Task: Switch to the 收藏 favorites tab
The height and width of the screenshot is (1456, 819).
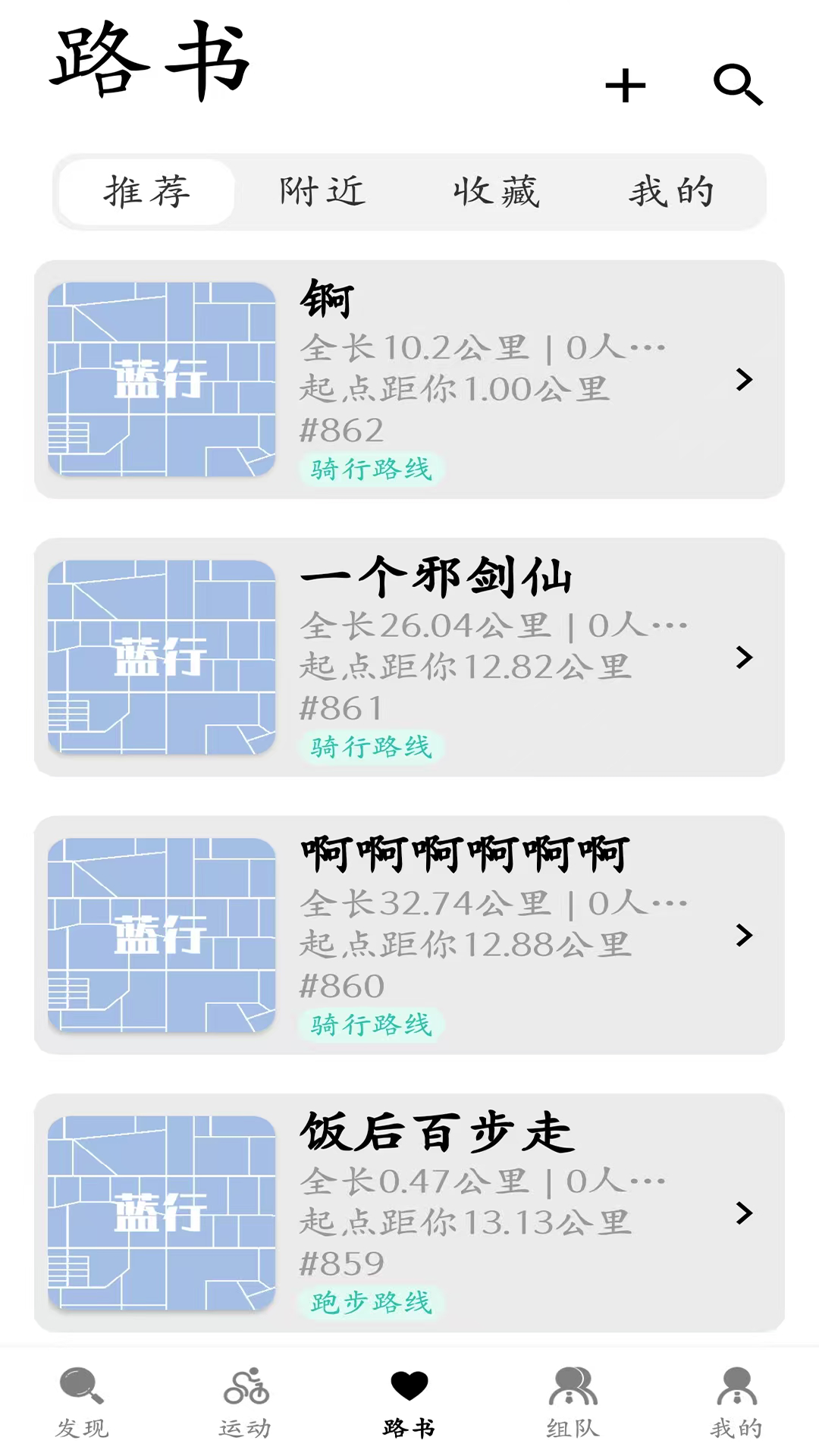Action: tap(499, 192)
